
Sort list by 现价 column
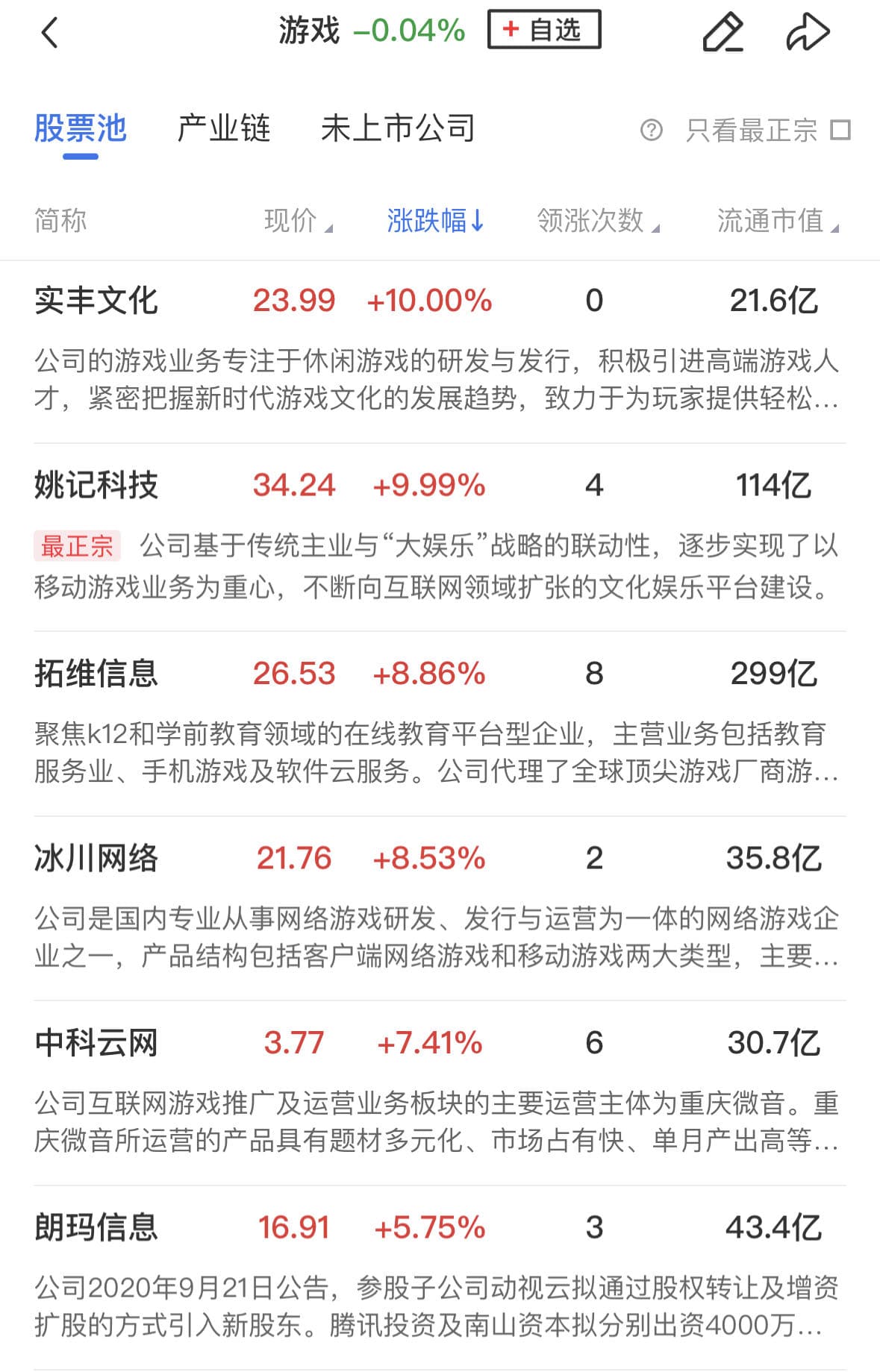coord(297,221)
